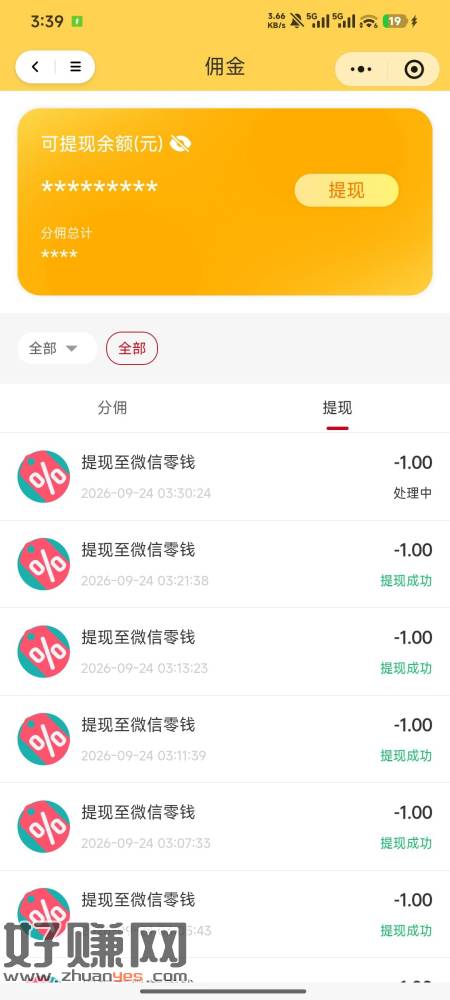Switch to the 分佣 tab
This screenshot has width=450, height=1000.
click(112, 408)
